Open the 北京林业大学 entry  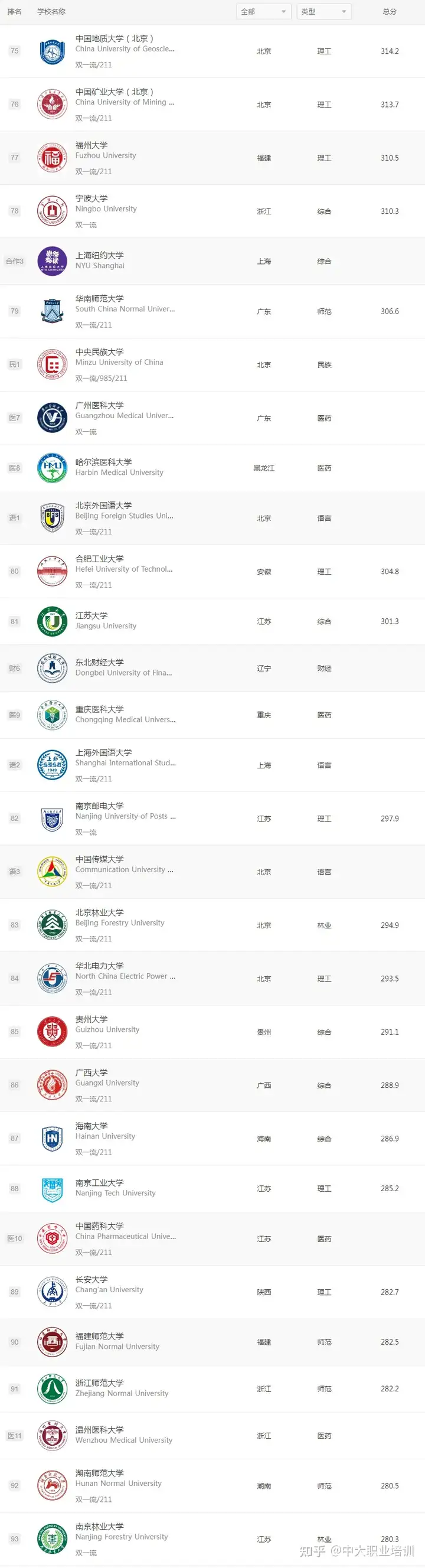point(212,925)
